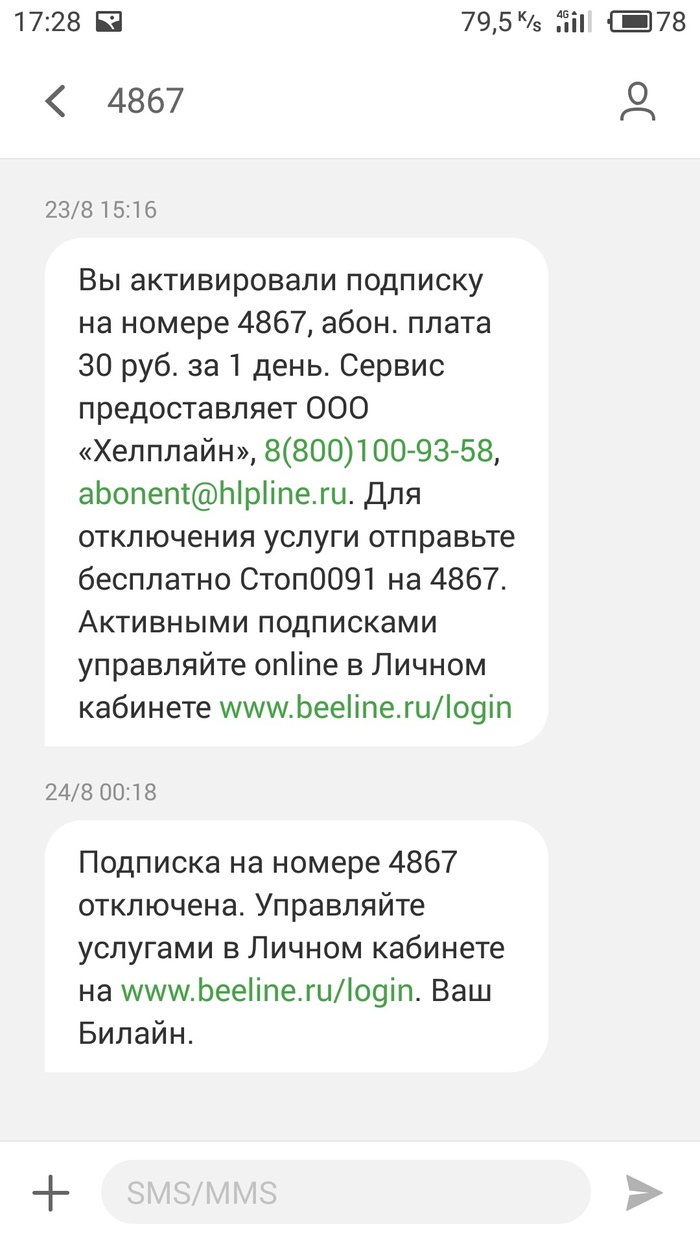This screenshot has height=1244, width=700.
Task: Go back from the 4867 conversation
Action: click(55, 101)
